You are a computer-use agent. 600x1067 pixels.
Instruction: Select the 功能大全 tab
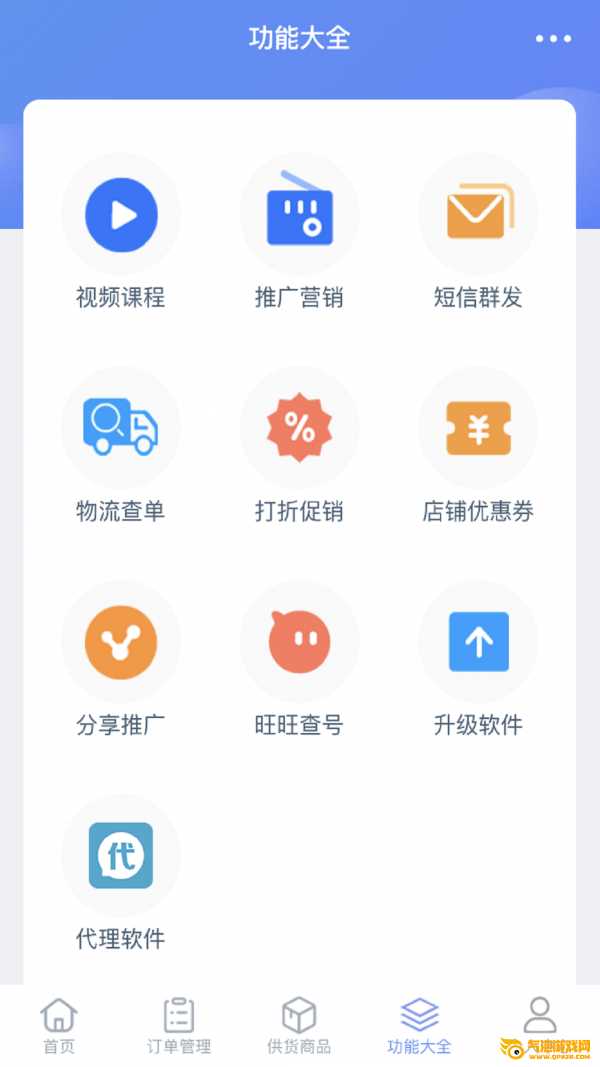pyautogui.click(x=419, y=1026)
